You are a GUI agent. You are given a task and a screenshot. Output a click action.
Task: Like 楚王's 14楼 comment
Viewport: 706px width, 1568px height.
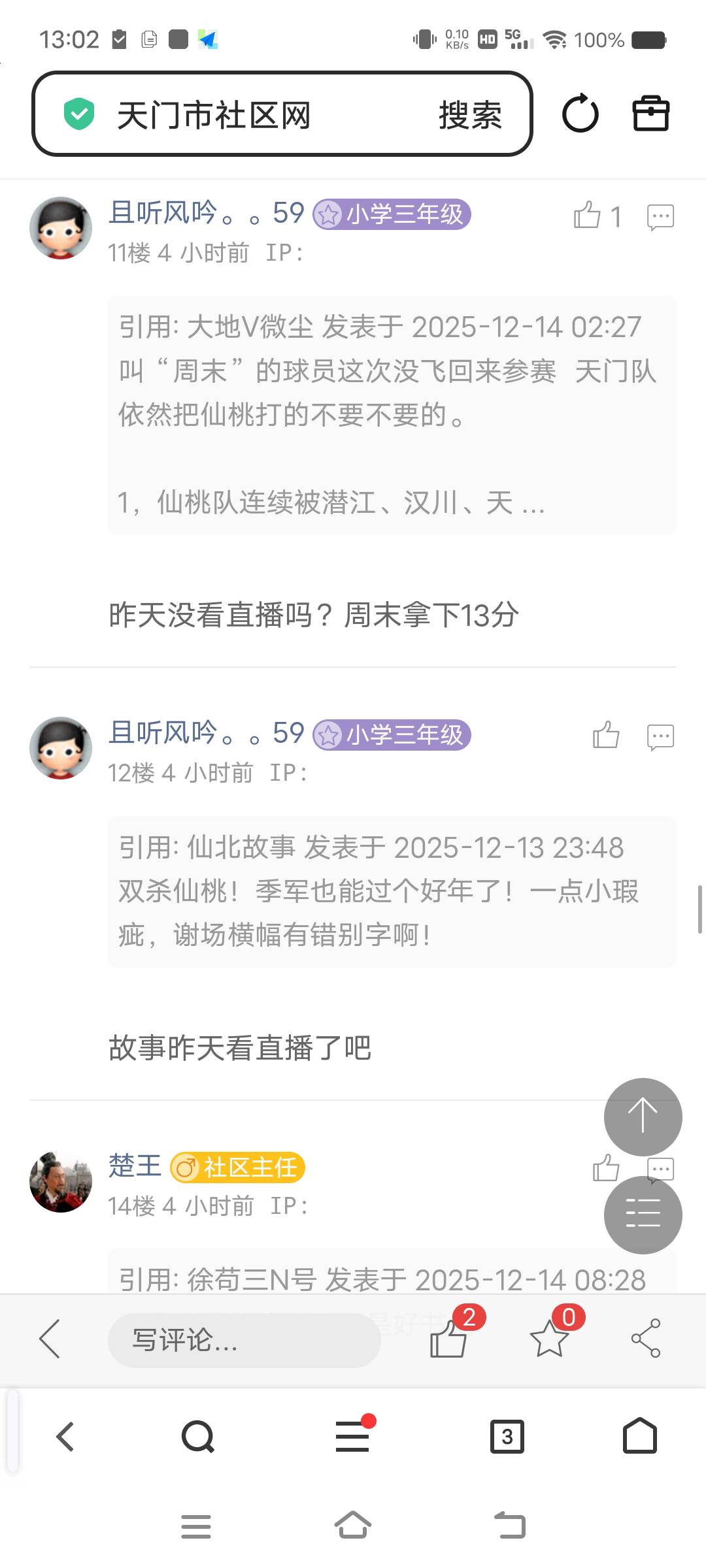point(605,1168)
